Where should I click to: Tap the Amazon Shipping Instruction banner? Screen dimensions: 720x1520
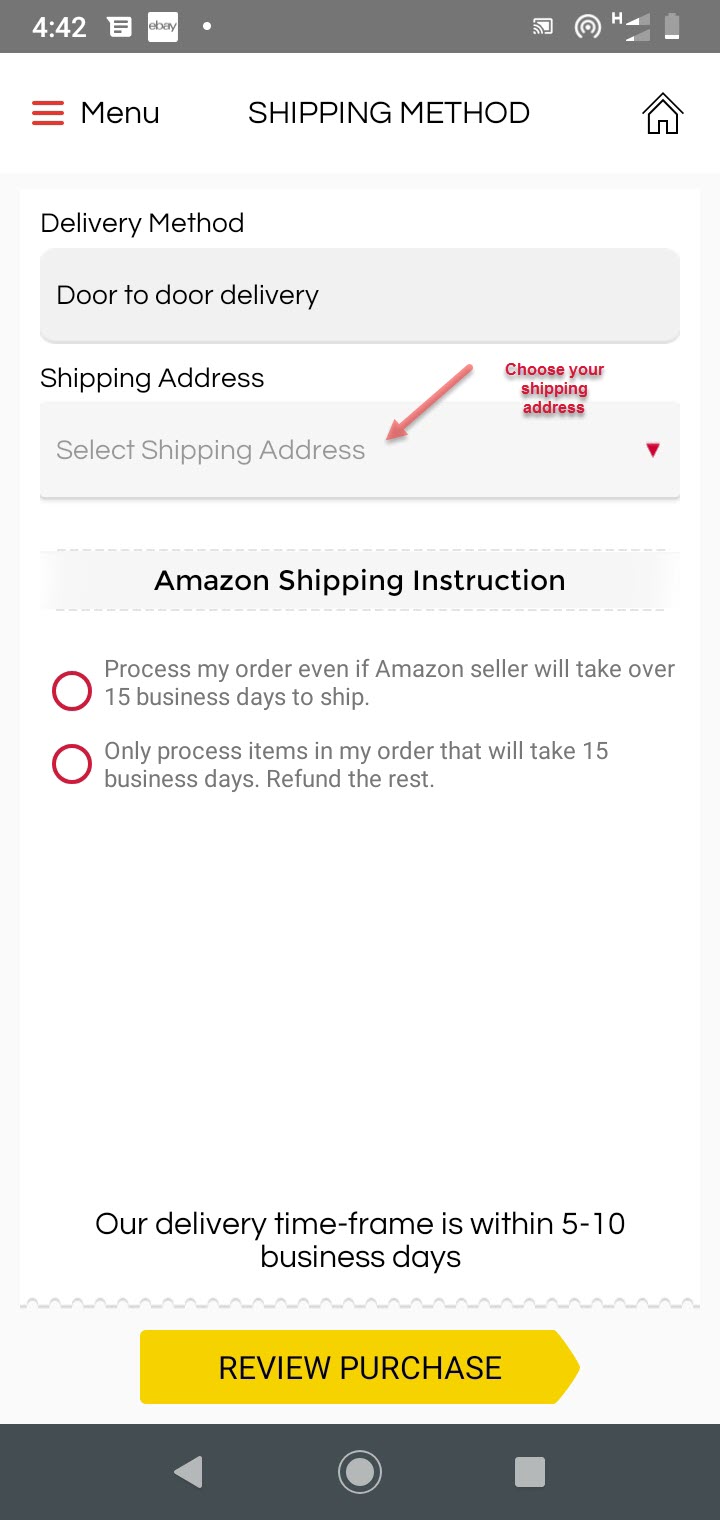pos(360,580)
